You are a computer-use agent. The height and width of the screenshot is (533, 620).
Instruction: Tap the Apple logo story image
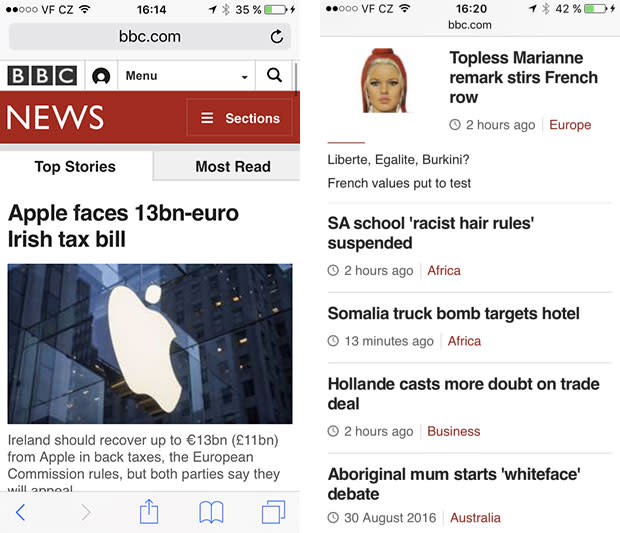(x=150, y=344)
